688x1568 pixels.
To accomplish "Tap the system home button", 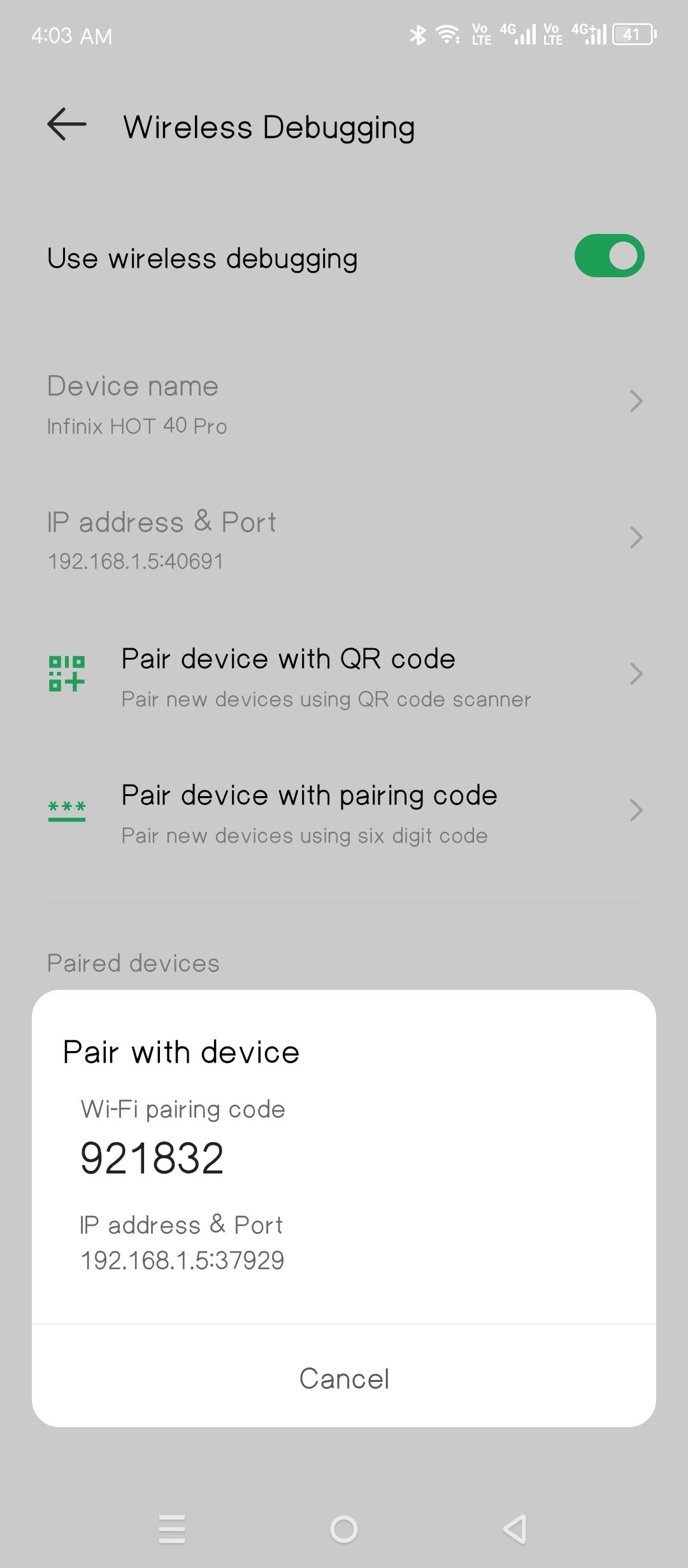I will tap(344, 1528).
